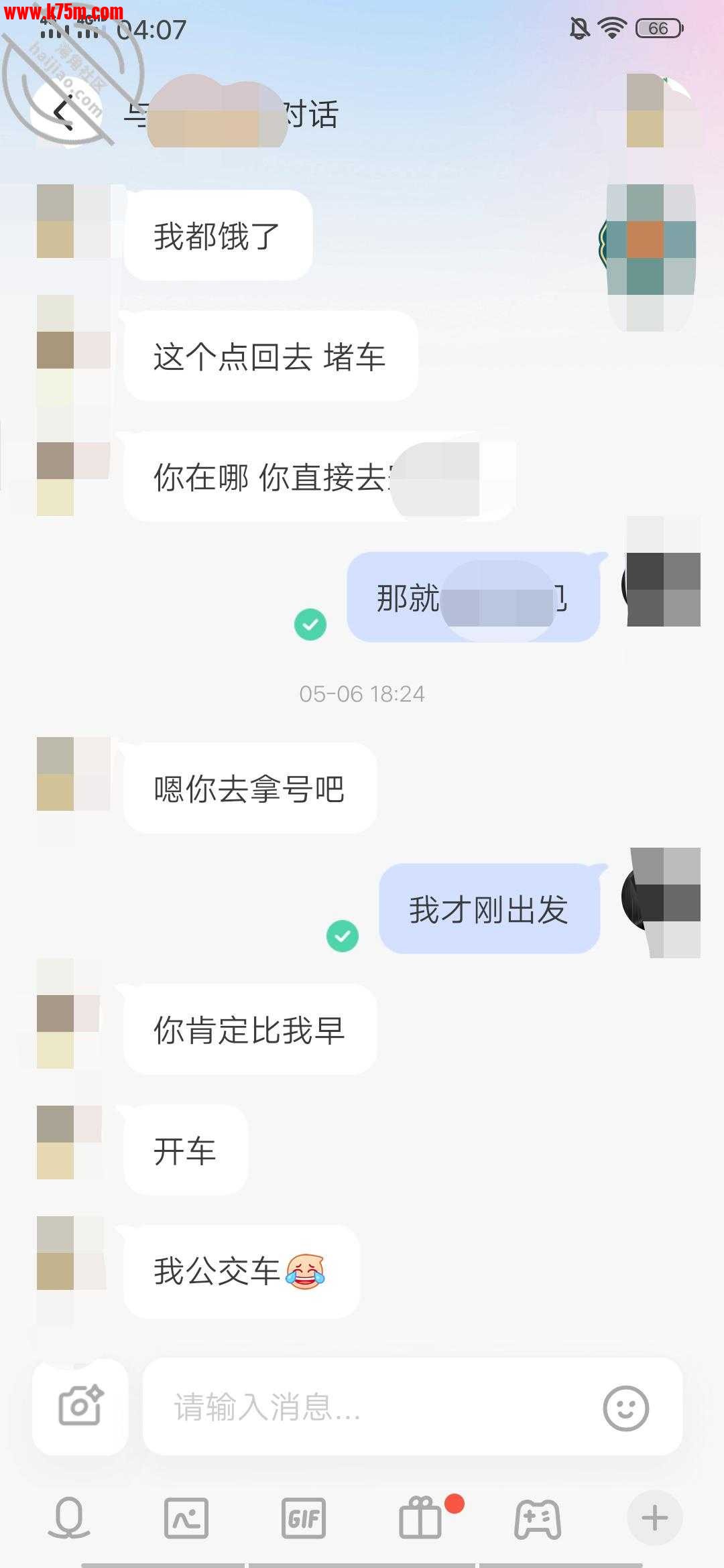The width and height of the screenshot is (724, 1568).
Task: Record a voice message with the microphone
Action: click(69, 1518)
